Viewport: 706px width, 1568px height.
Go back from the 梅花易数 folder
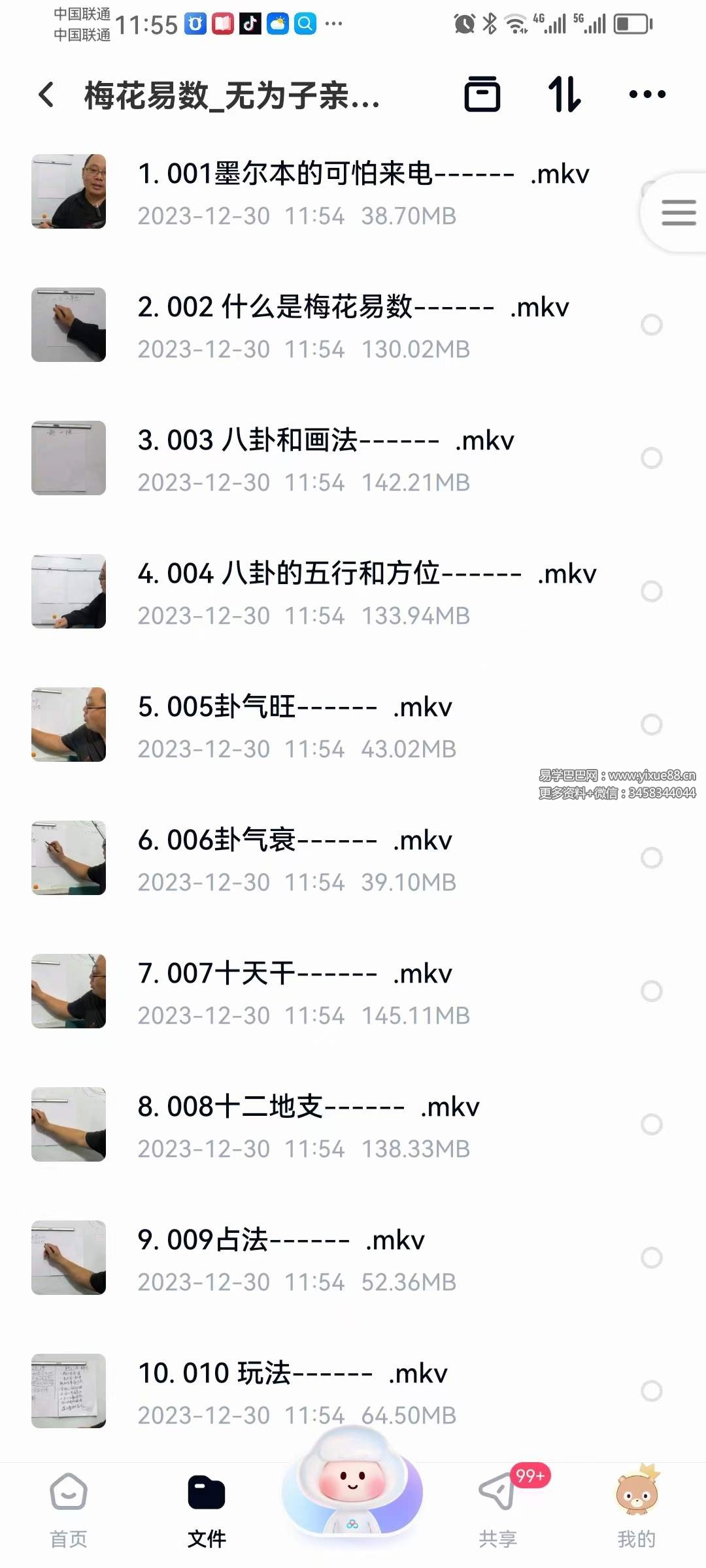tap(46, 95)
